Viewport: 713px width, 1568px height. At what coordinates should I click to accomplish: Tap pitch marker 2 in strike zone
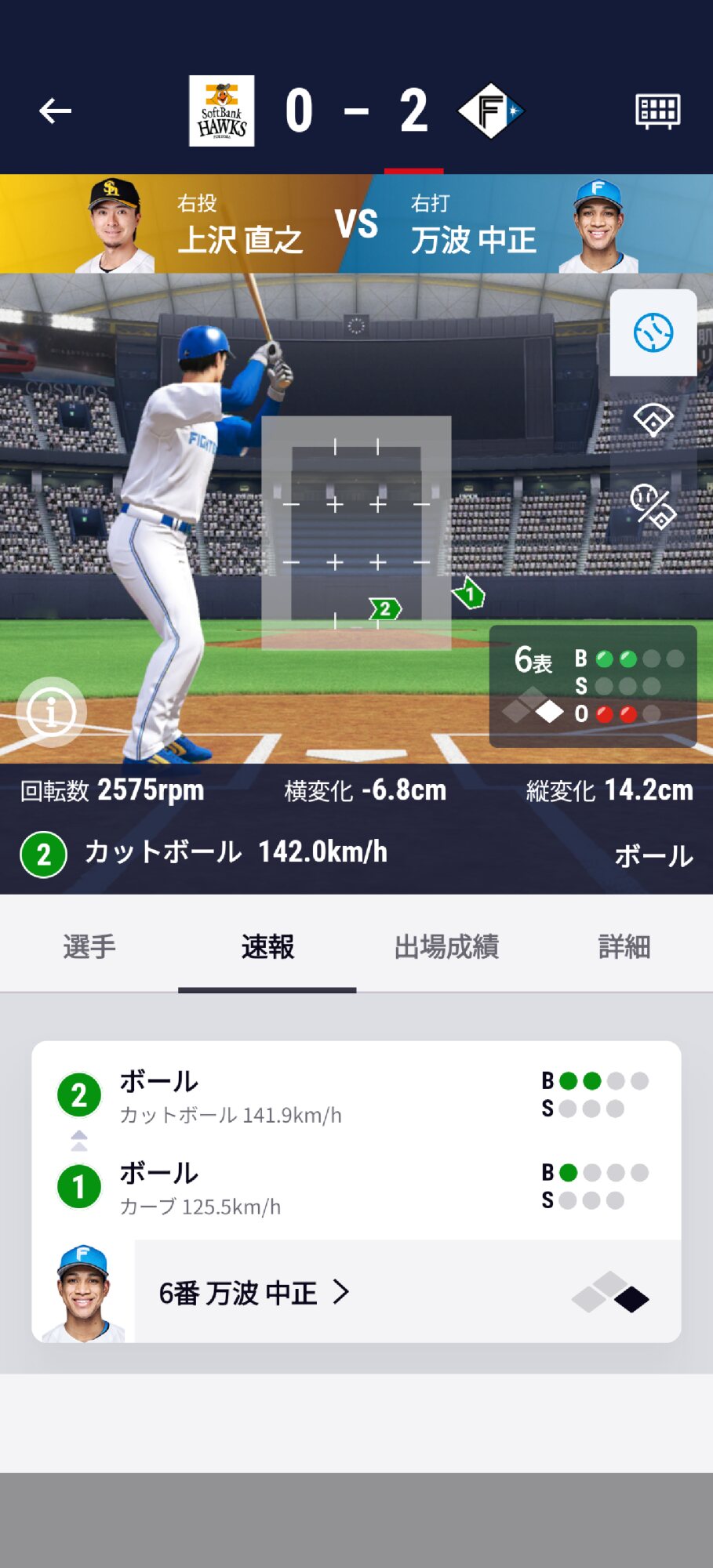[384, 608]
